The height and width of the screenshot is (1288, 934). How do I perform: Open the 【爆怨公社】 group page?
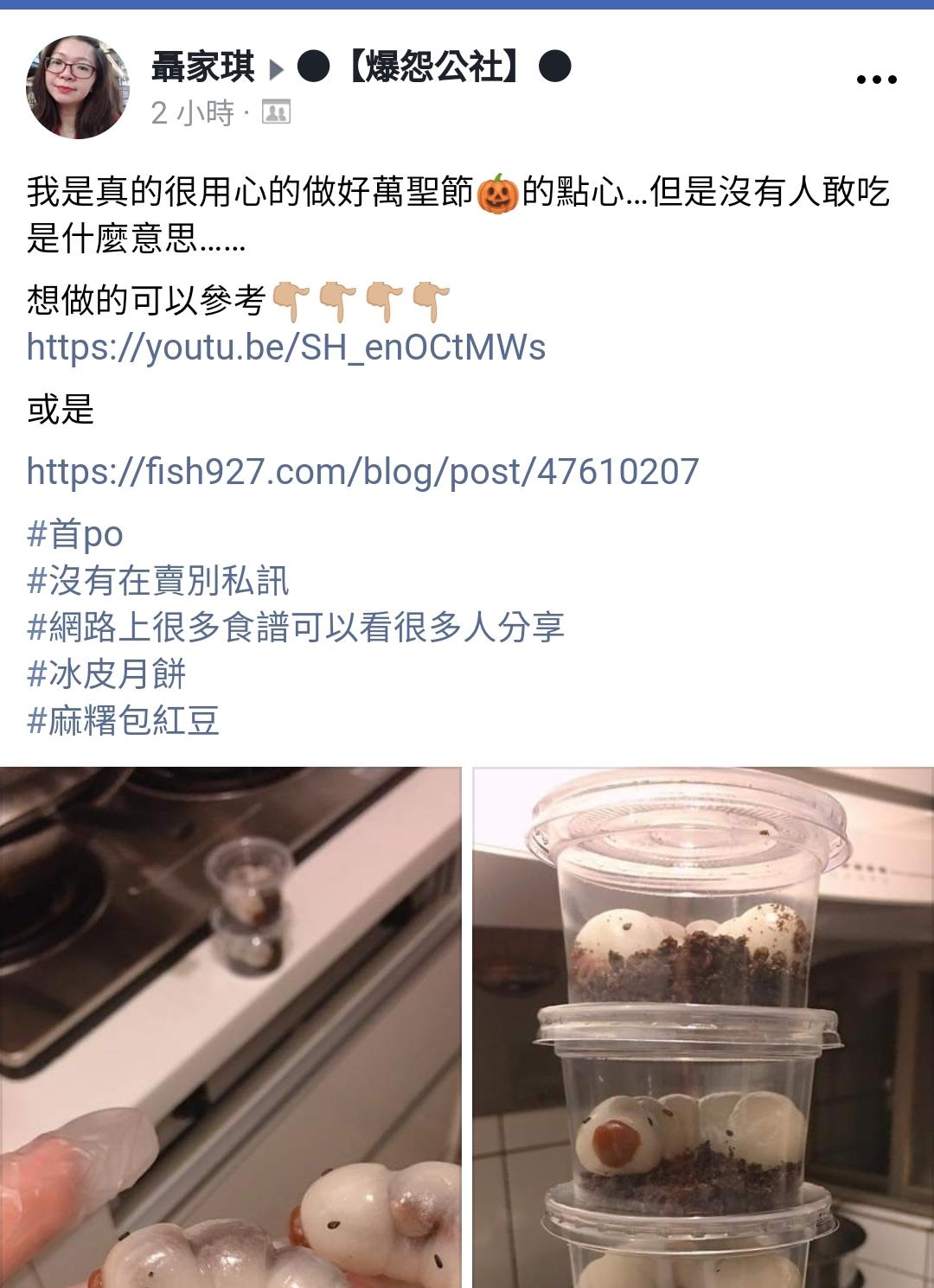click(x=432, y=67)
